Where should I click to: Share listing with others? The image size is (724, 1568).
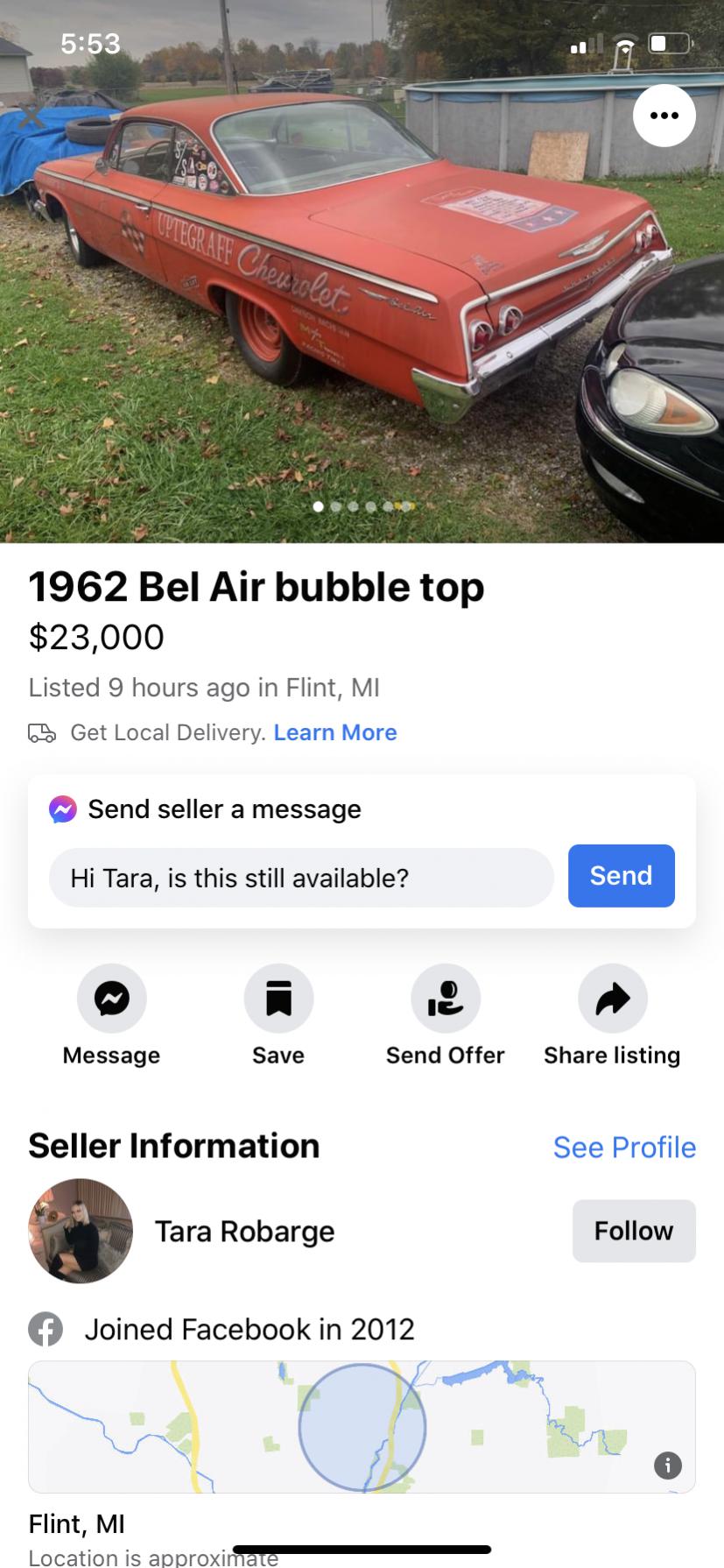click(x=612, y=999)
